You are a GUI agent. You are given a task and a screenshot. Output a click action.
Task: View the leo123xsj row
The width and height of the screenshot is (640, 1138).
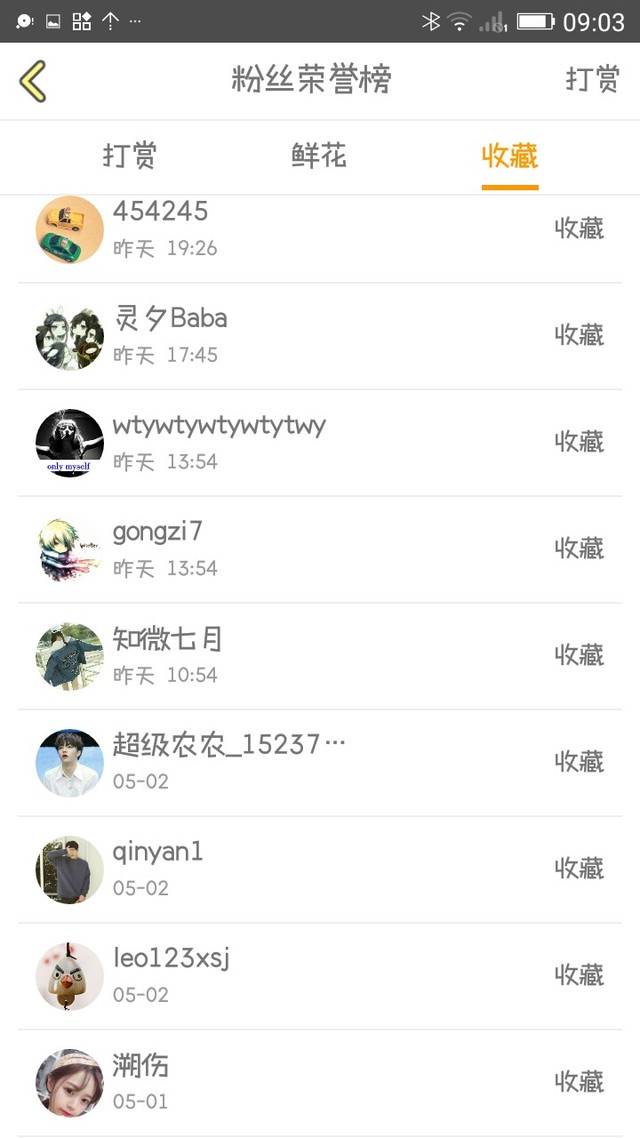[x=320, y=977]
